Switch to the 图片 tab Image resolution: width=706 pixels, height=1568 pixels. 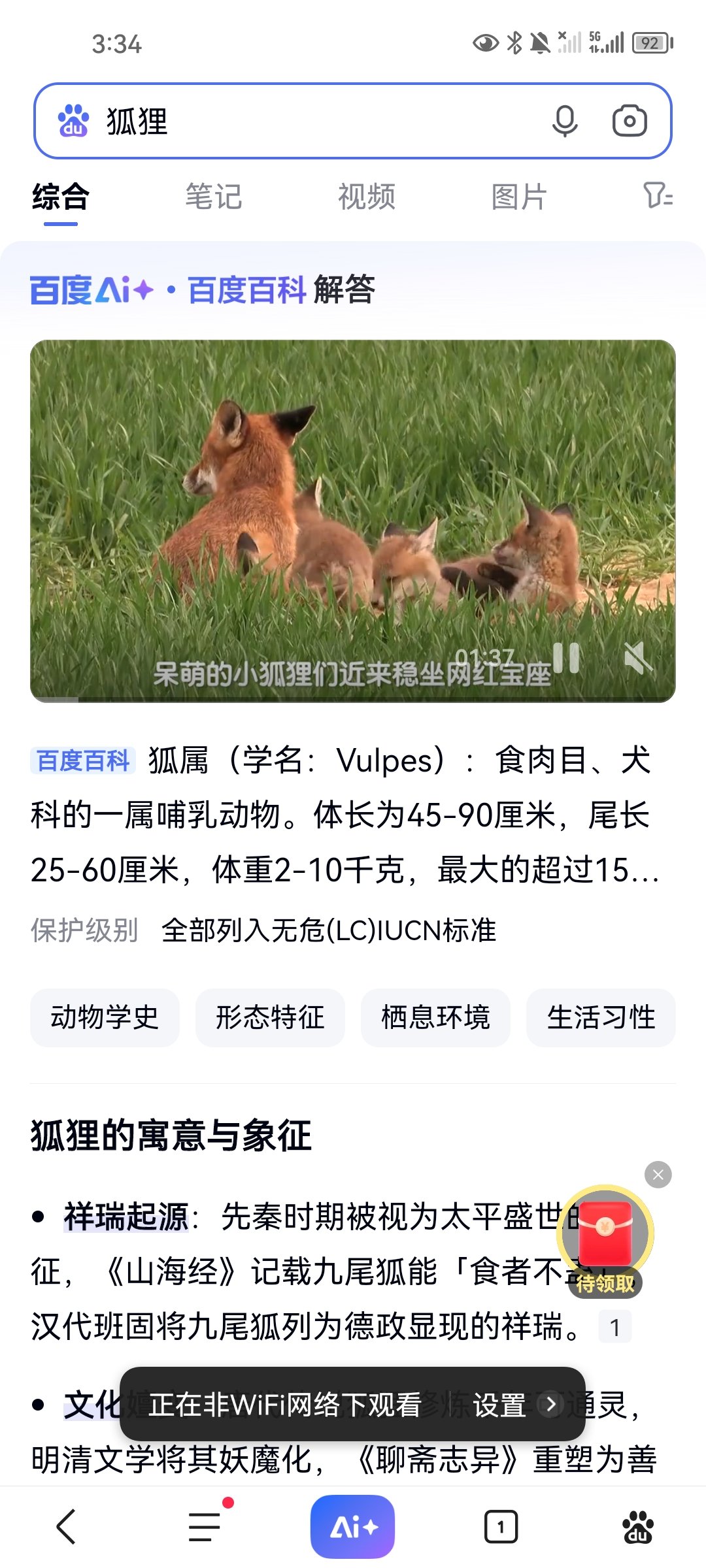click(519, 197)
